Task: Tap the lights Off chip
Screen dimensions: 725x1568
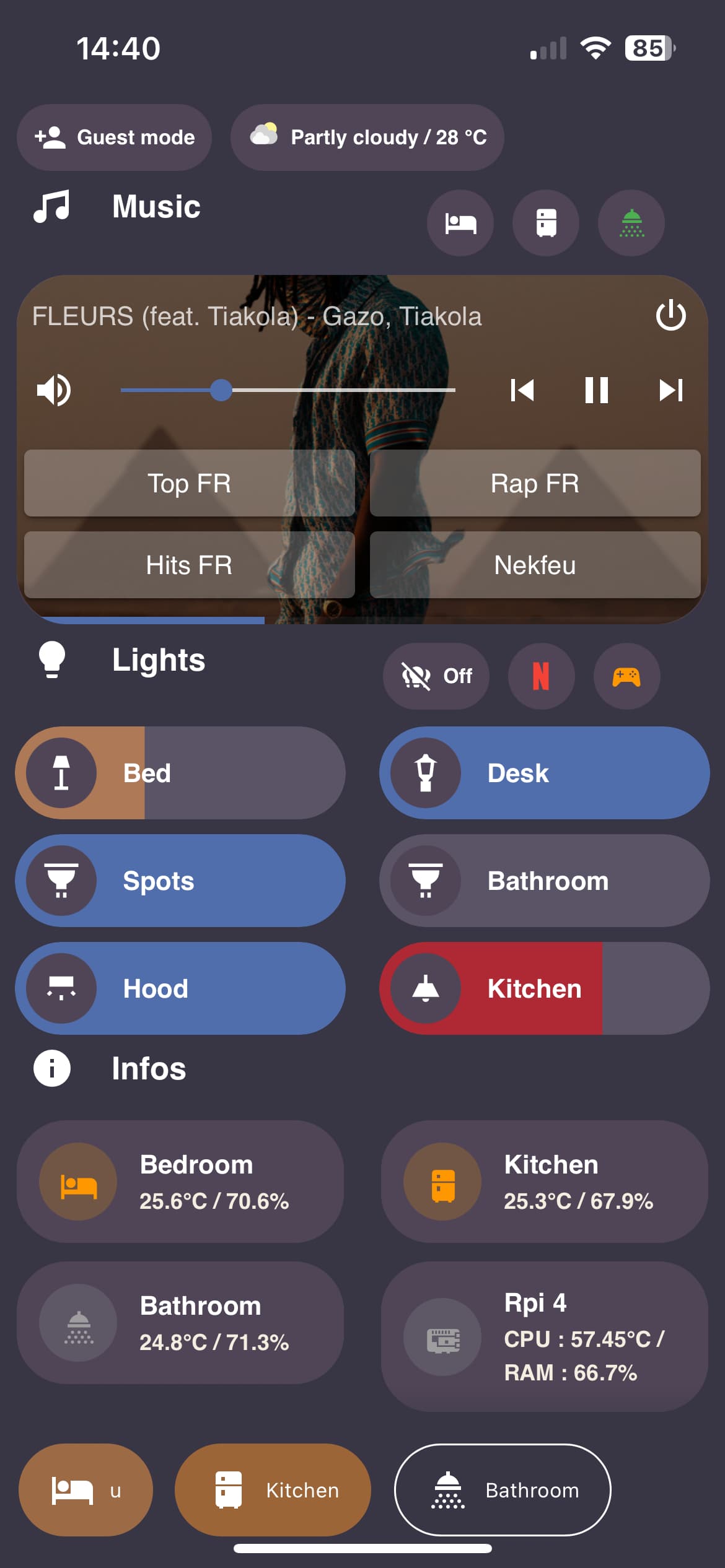Action: (436, 676)
